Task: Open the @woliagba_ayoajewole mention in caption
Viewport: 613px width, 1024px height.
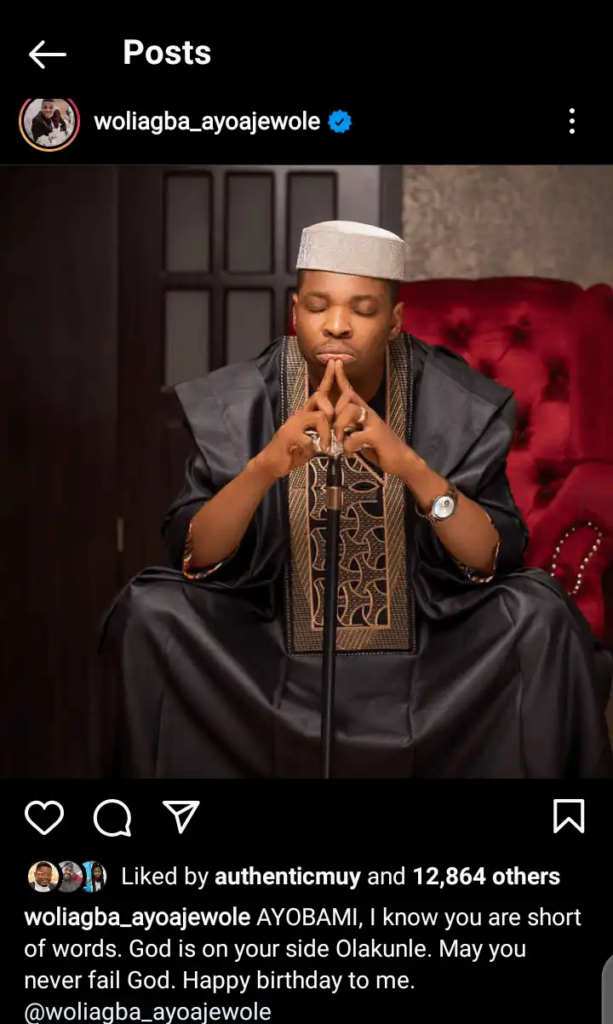Action: click(x=148, y=1012)
